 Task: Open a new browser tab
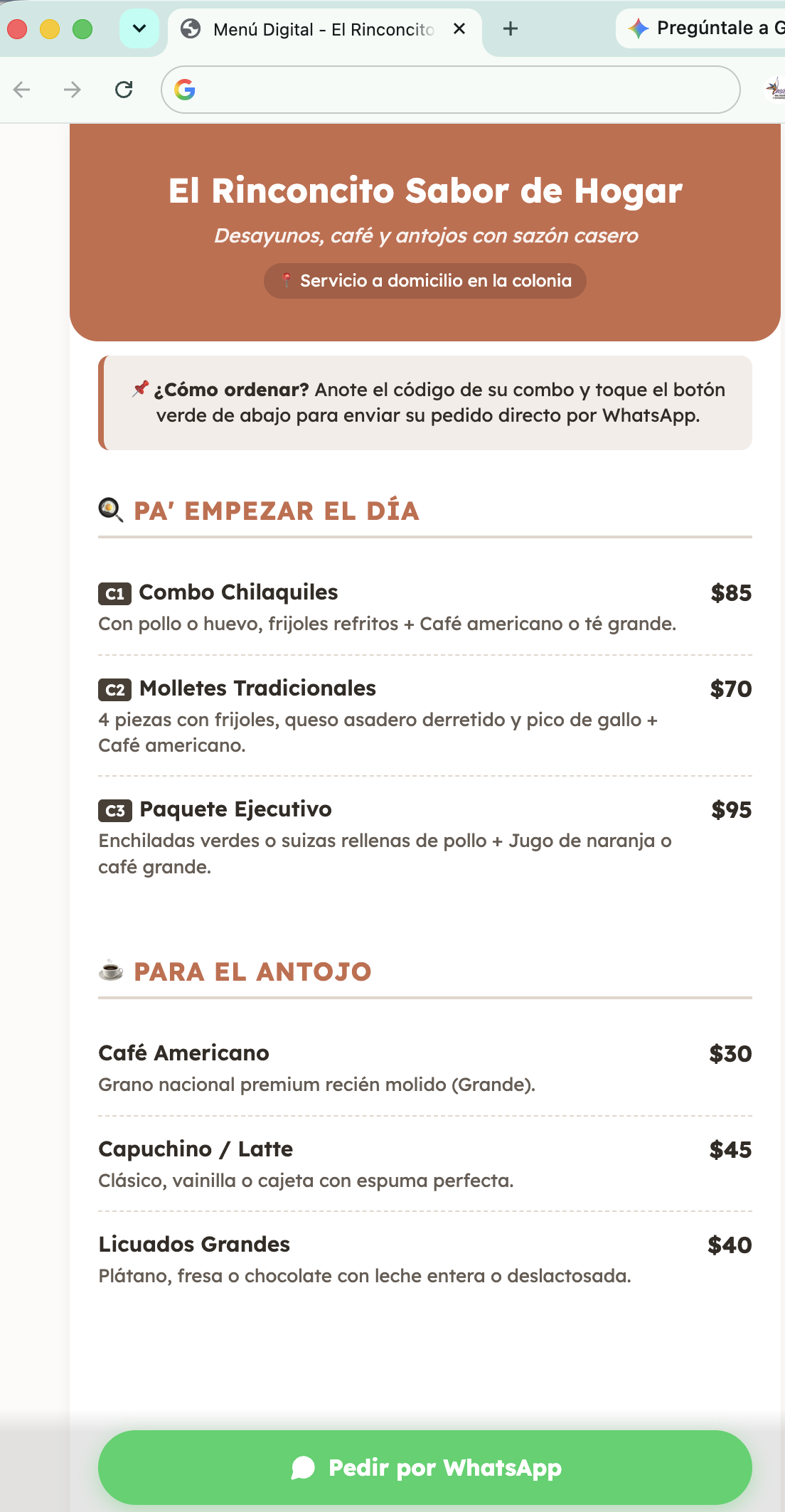tap(510, 28)
